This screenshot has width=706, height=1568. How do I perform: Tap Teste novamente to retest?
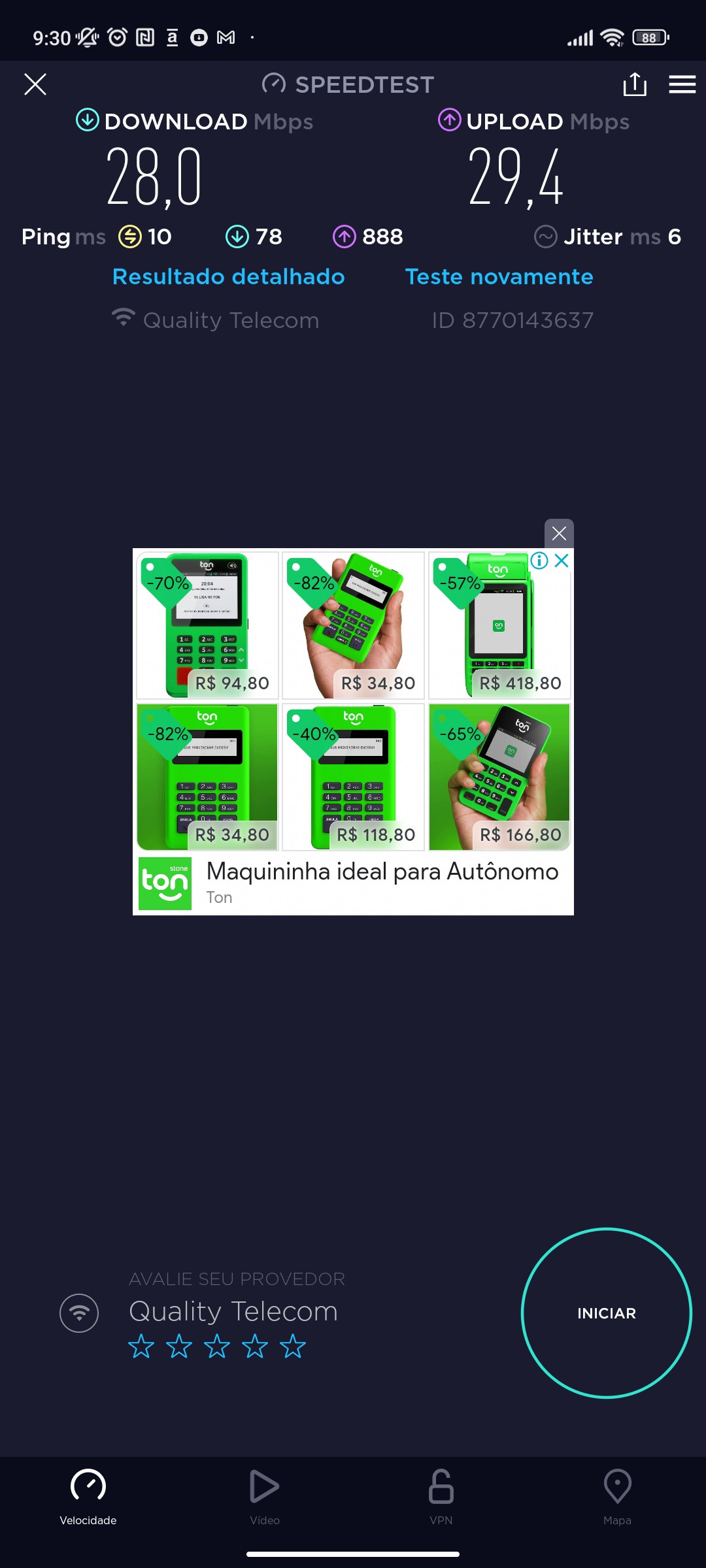pos(499,276)
